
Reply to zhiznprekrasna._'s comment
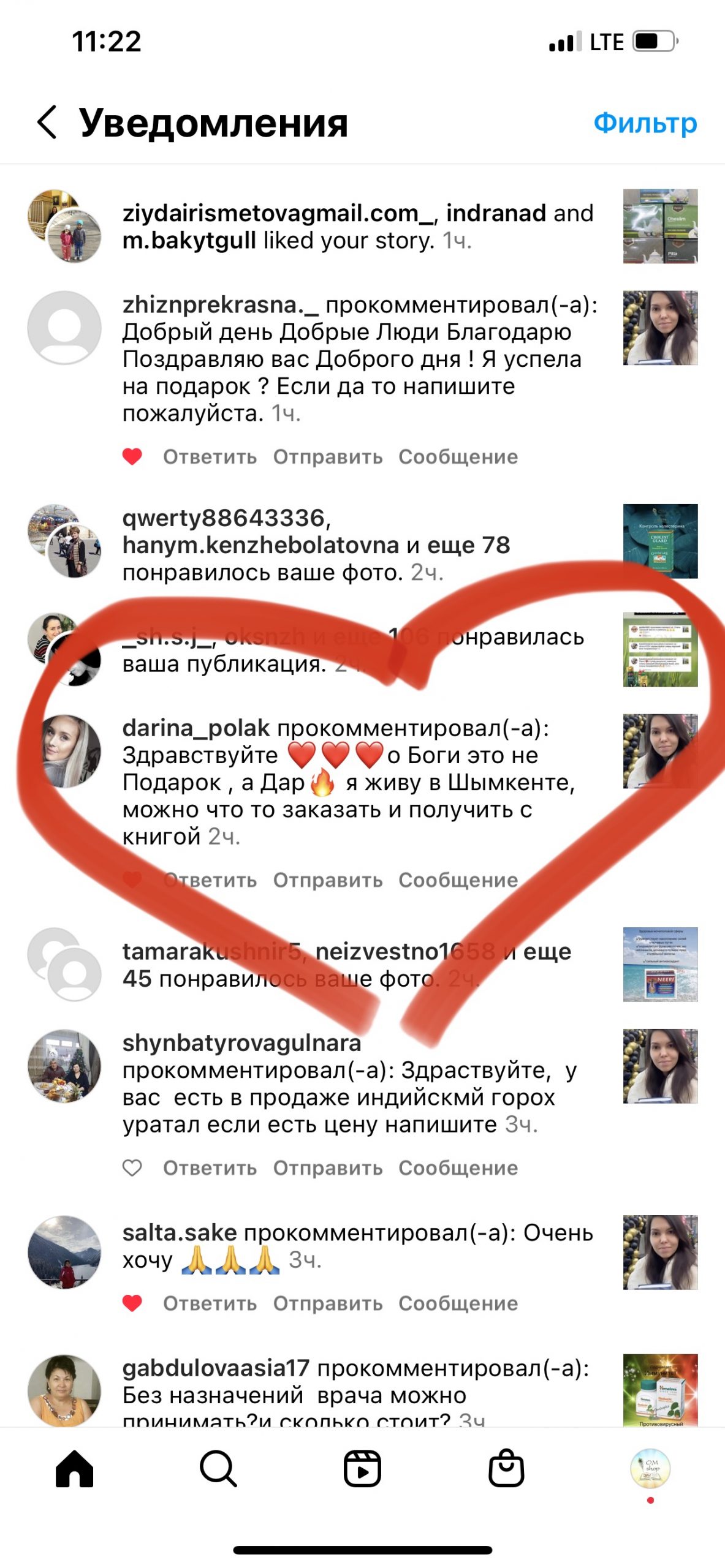point(210,457)
